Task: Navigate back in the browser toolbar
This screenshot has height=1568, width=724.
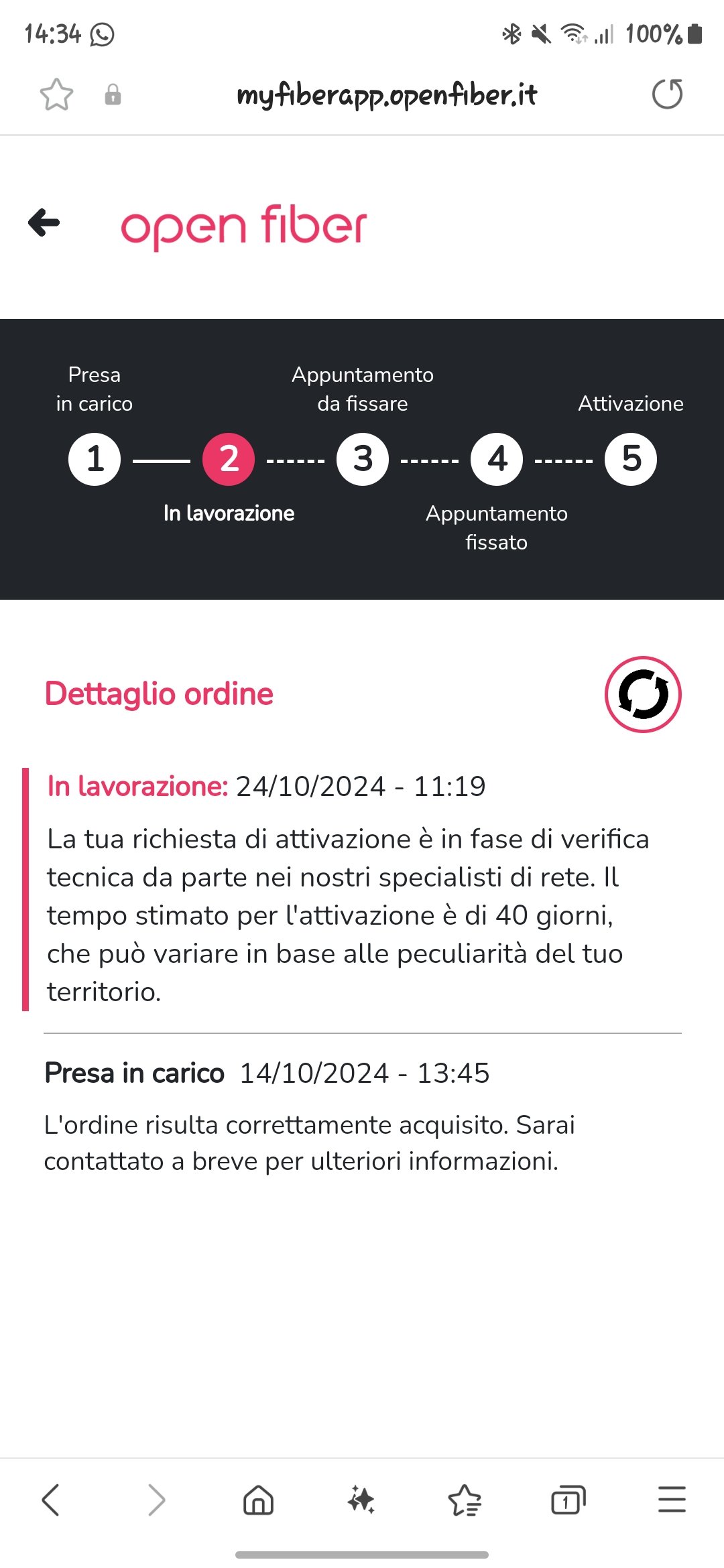Action: coord(51,1500)
